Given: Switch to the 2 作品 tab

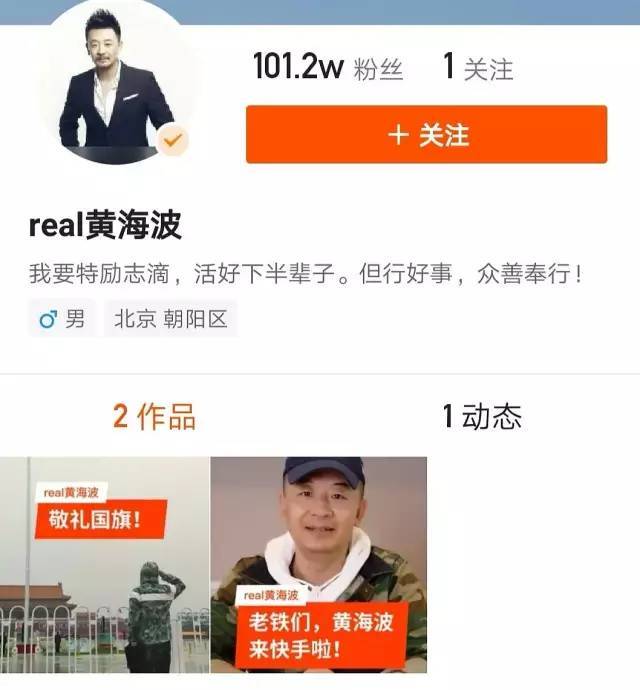Looking at the screenshot, I should coord(154,416).
